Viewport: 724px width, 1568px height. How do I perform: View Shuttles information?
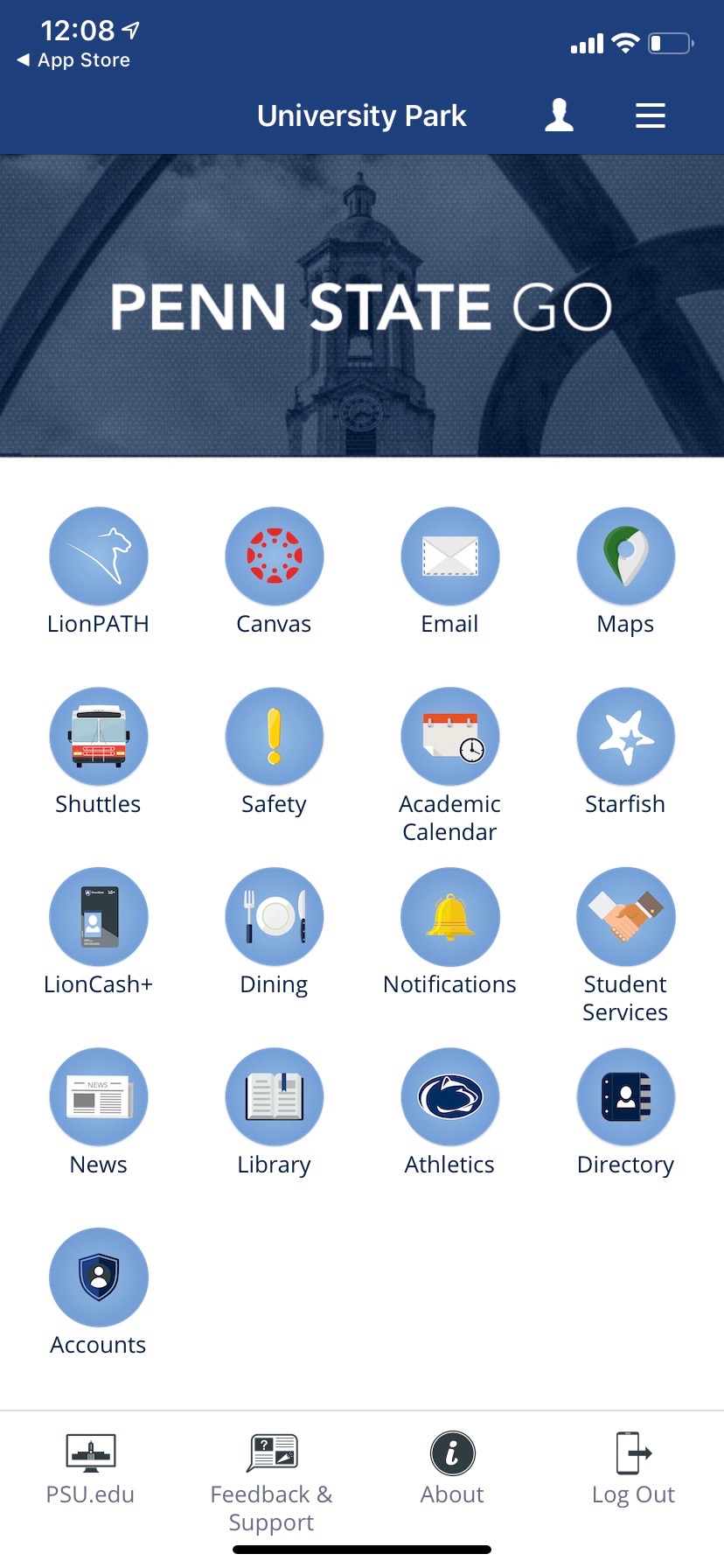(x=99, y=738)
